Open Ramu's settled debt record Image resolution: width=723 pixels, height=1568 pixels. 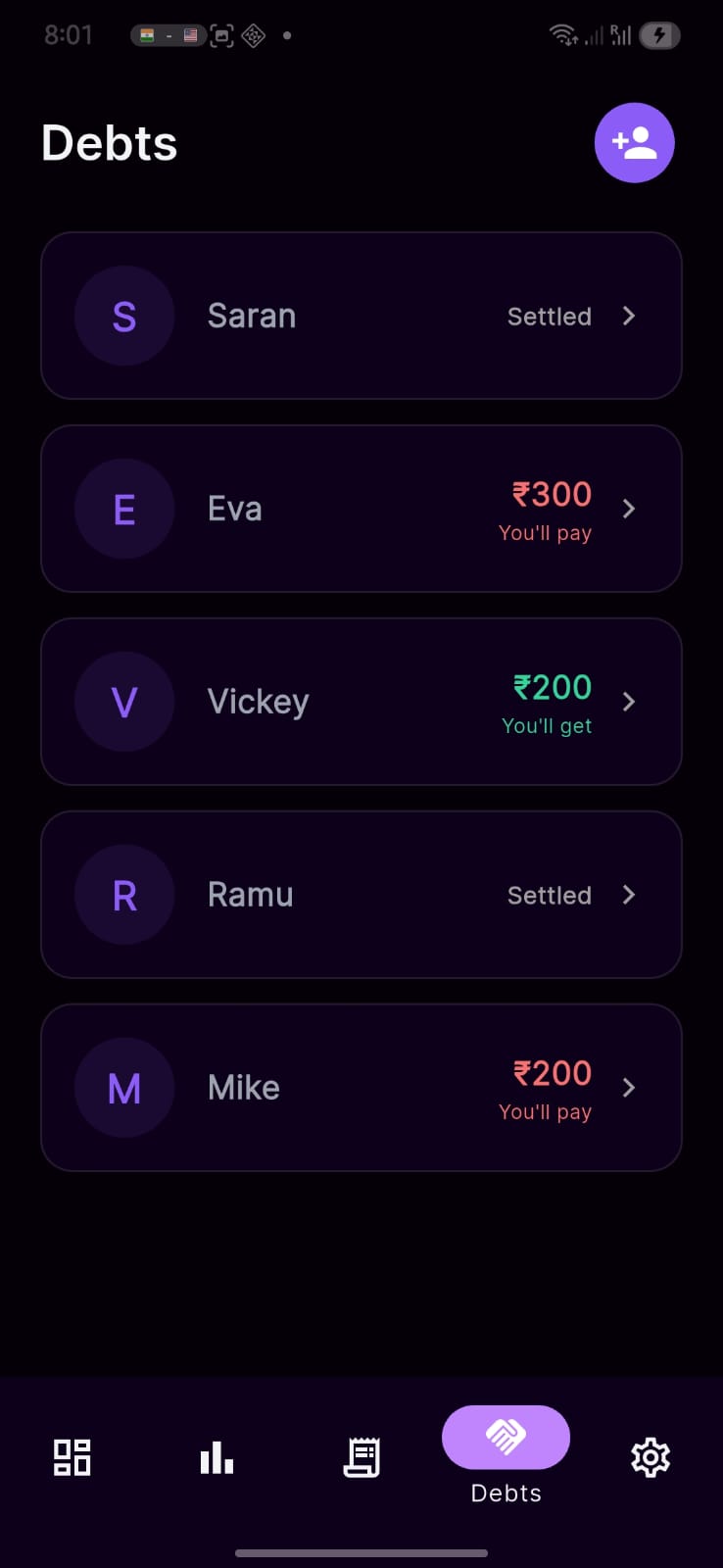[361, 895]
